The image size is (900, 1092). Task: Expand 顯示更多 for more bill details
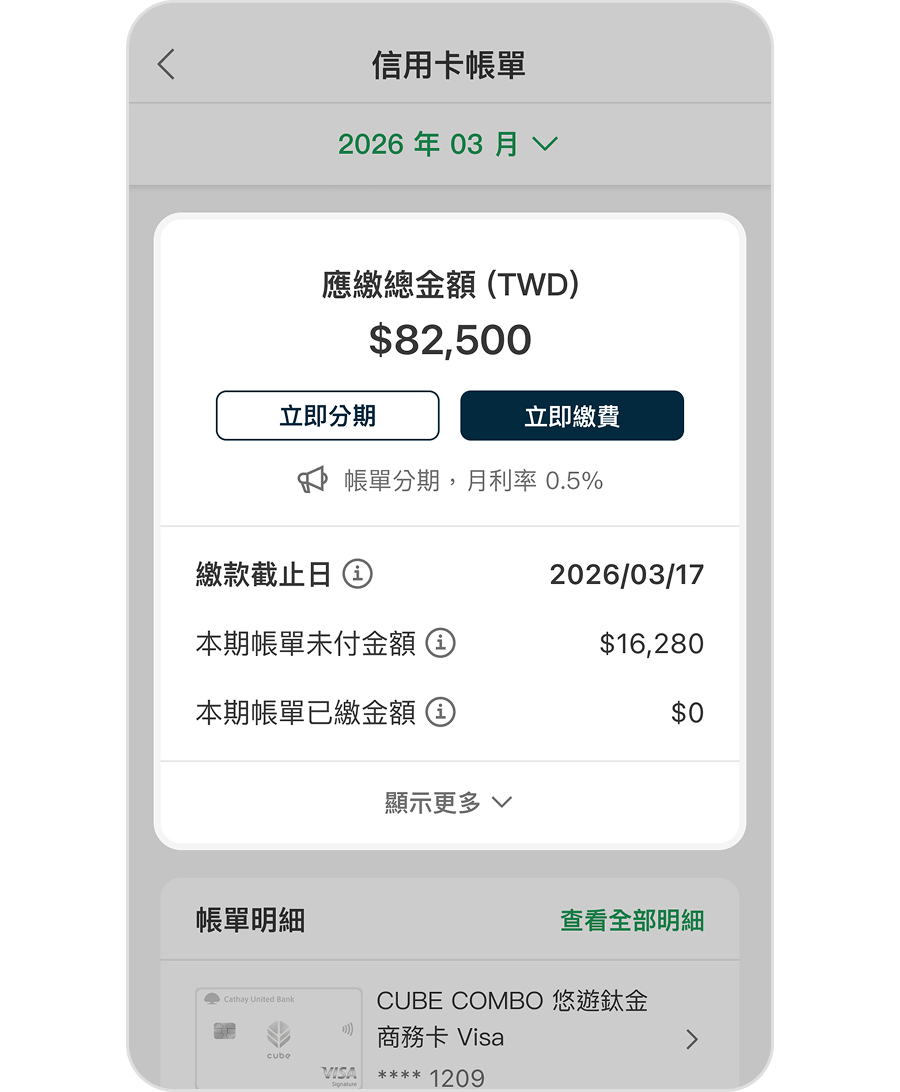[x=449, y=802]
